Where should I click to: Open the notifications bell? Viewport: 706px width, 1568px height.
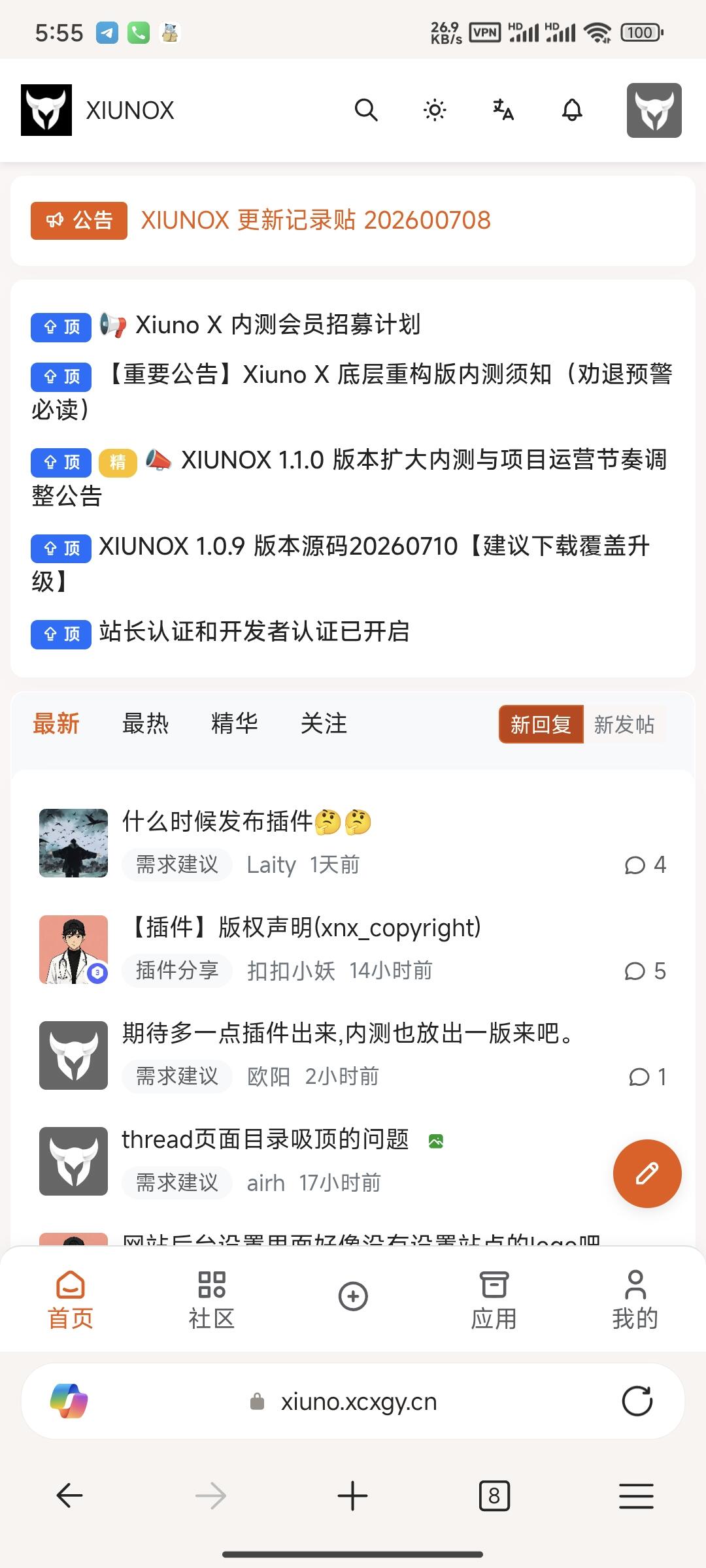572,110
